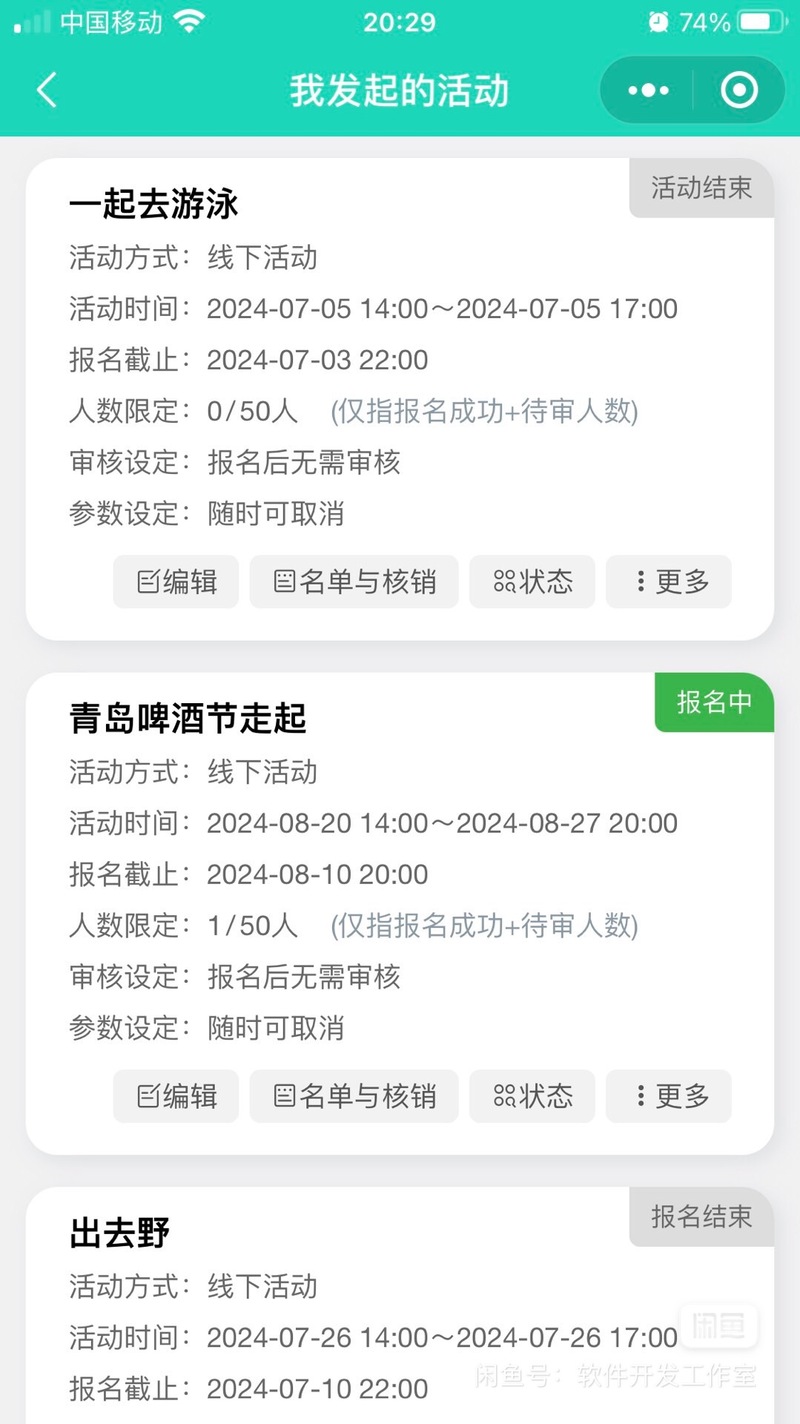800x1424 pixels.
Task: Edit the 青岛啤酒节走起 activity
Action: coord(176,1096)
